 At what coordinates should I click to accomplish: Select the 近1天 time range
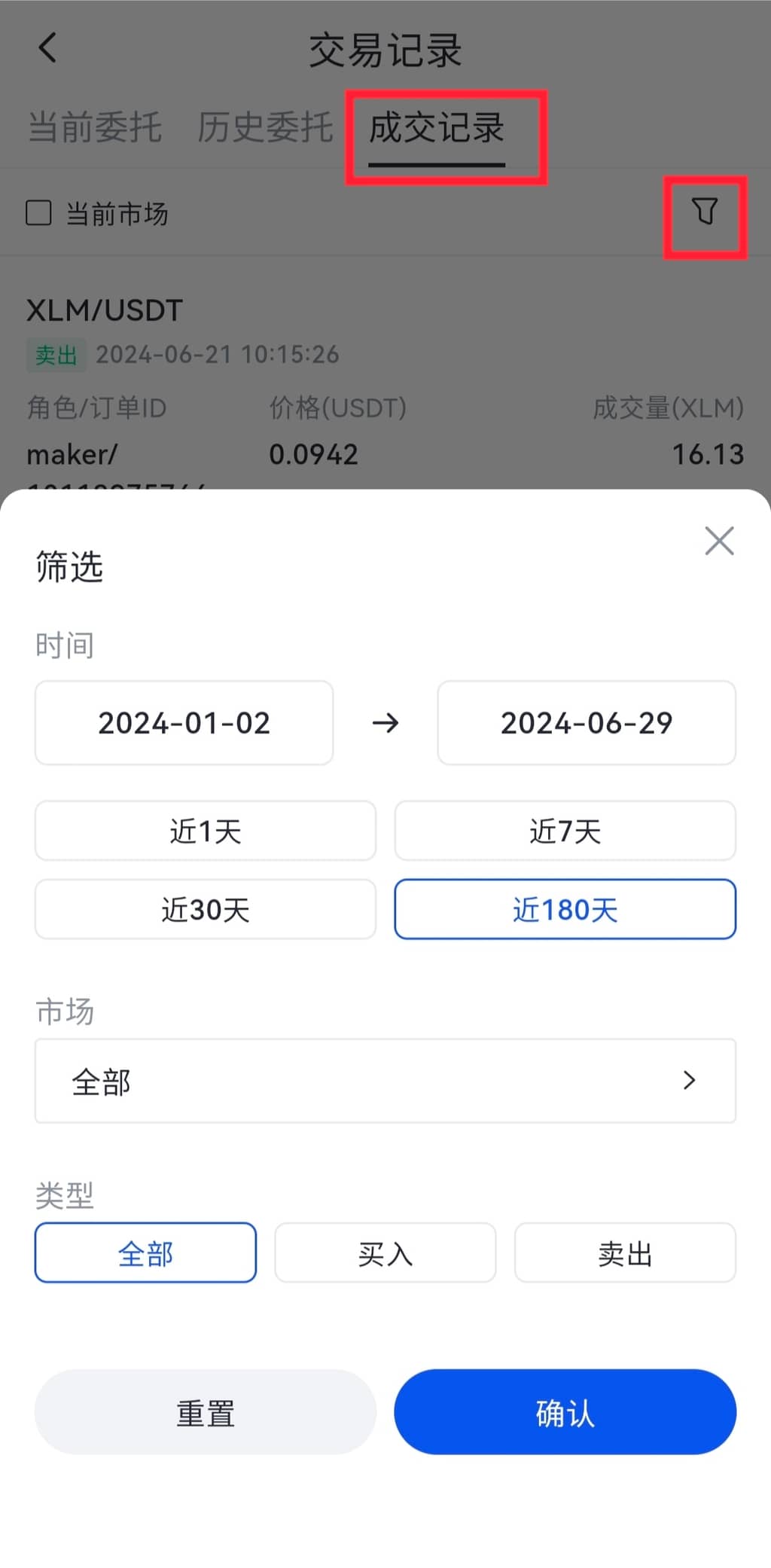point(206,831)
